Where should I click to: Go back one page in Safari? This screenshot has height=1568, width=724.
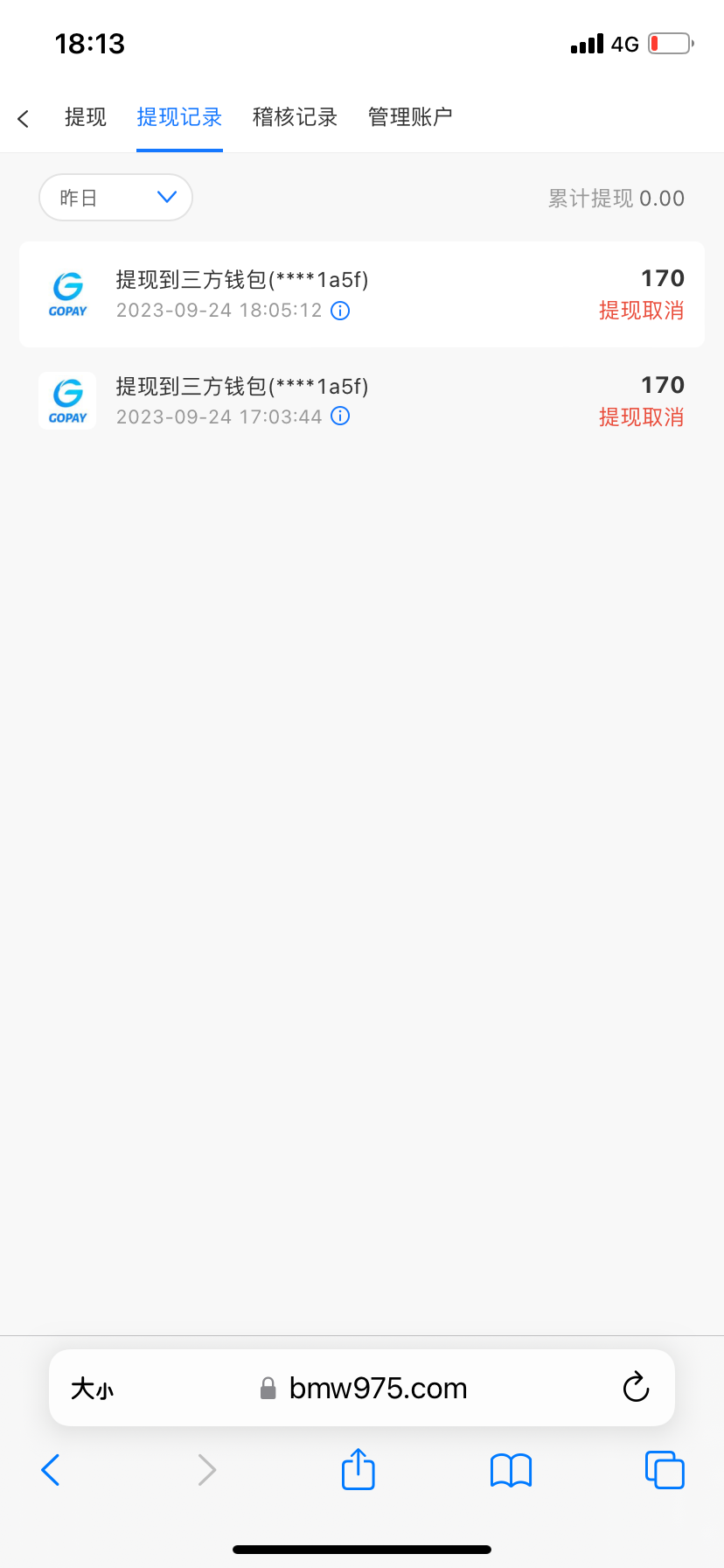tap(51, 1470)
